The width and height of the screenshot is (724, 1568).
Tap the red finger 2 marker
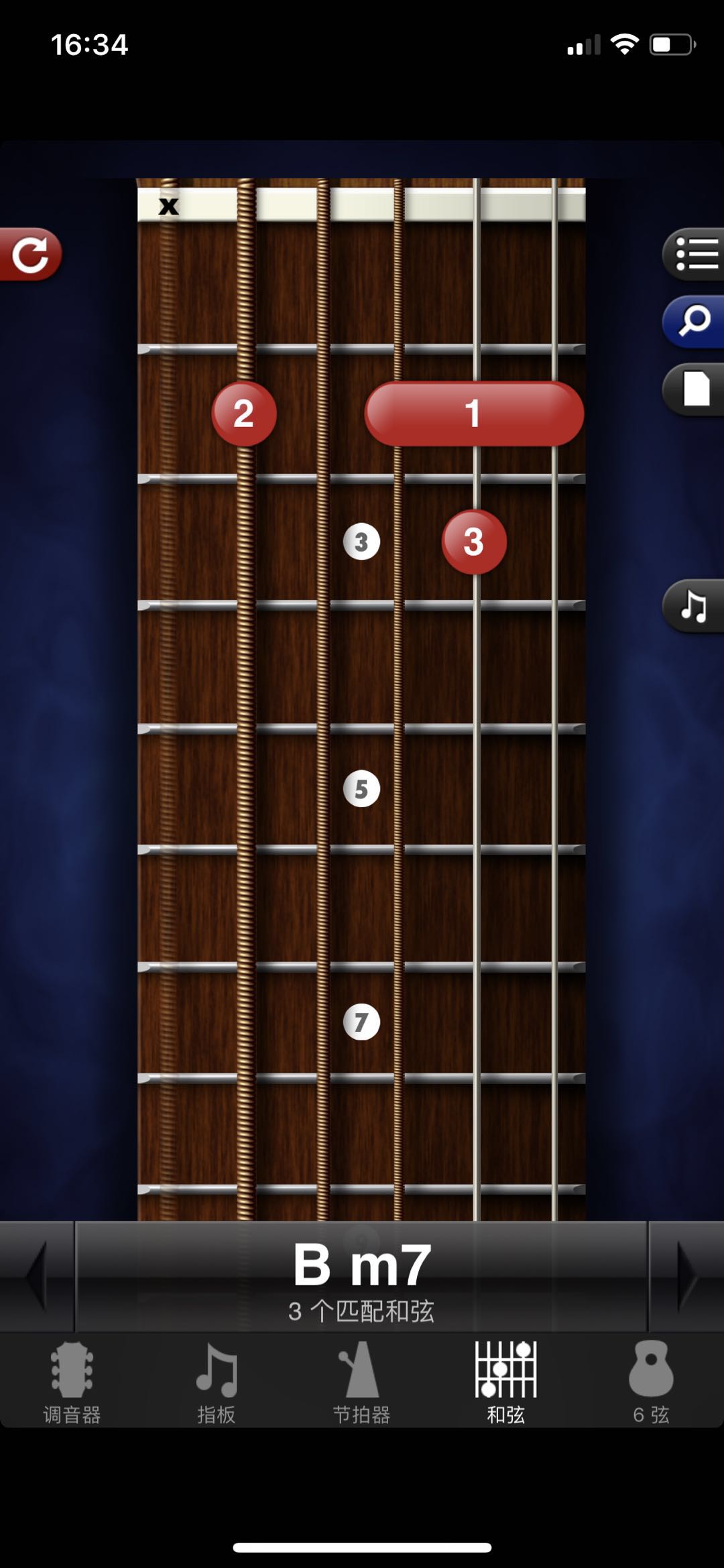tap(244, 414)
